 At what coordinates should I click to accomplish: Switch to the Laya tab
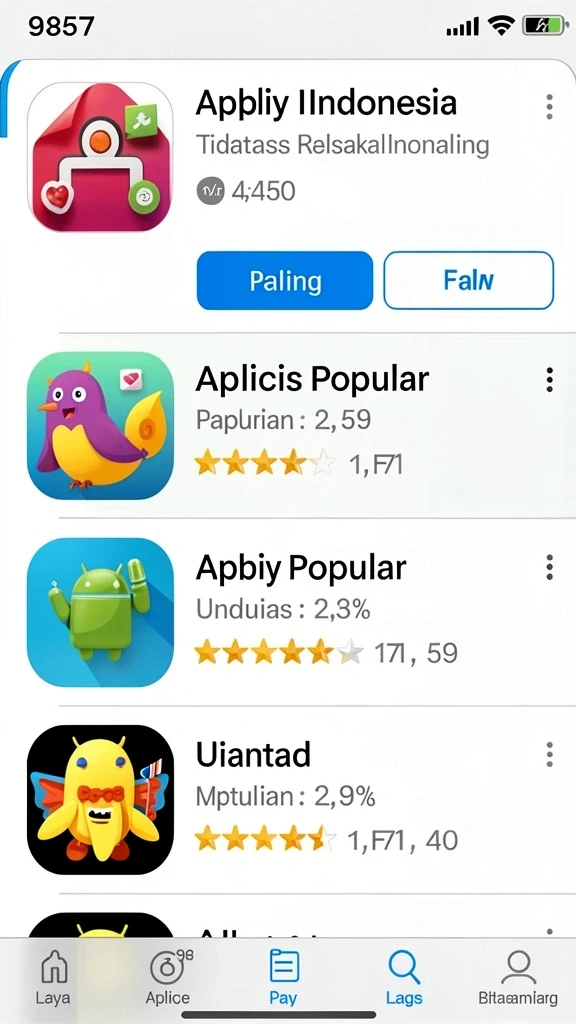pyautogui.click(x=54, y=977)
